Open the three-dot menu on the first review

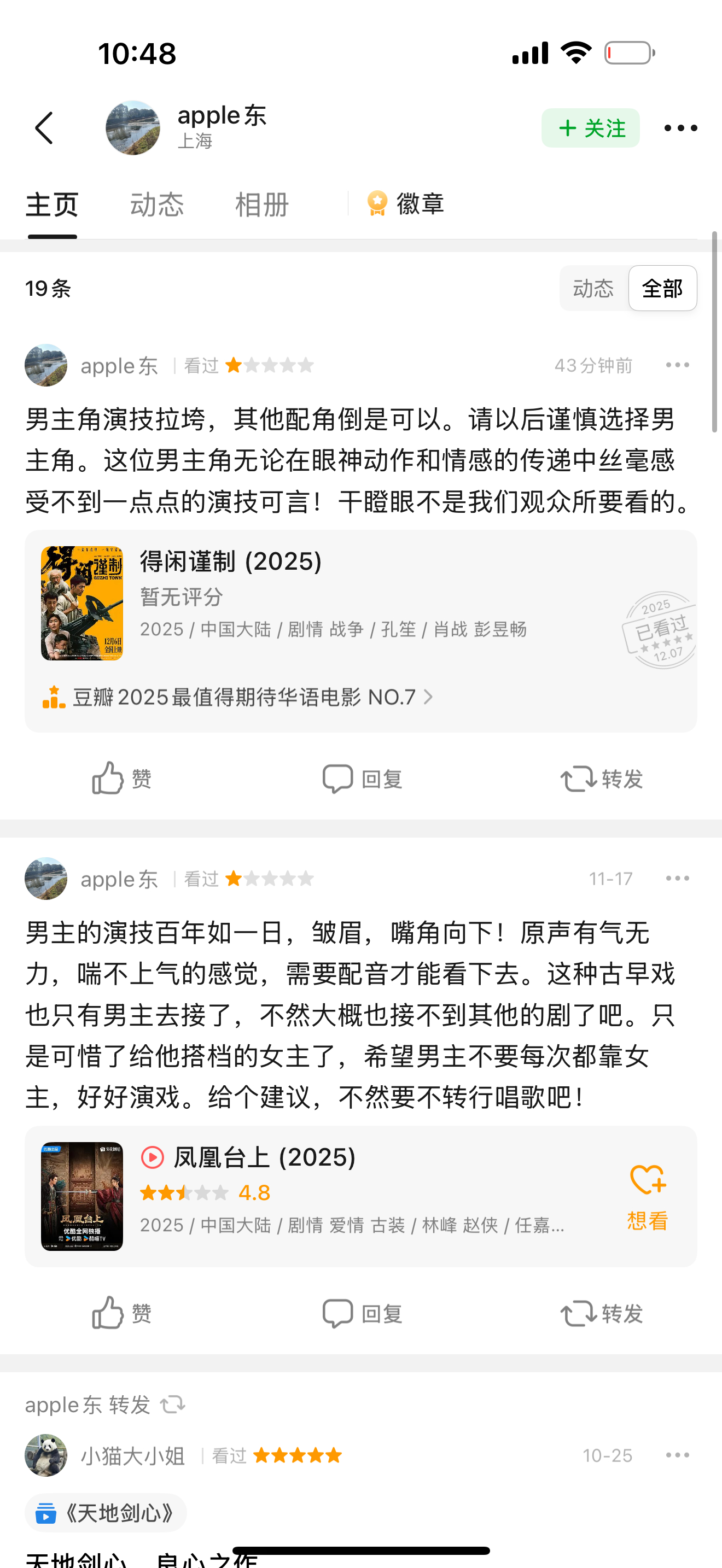(x=677, y=365)
